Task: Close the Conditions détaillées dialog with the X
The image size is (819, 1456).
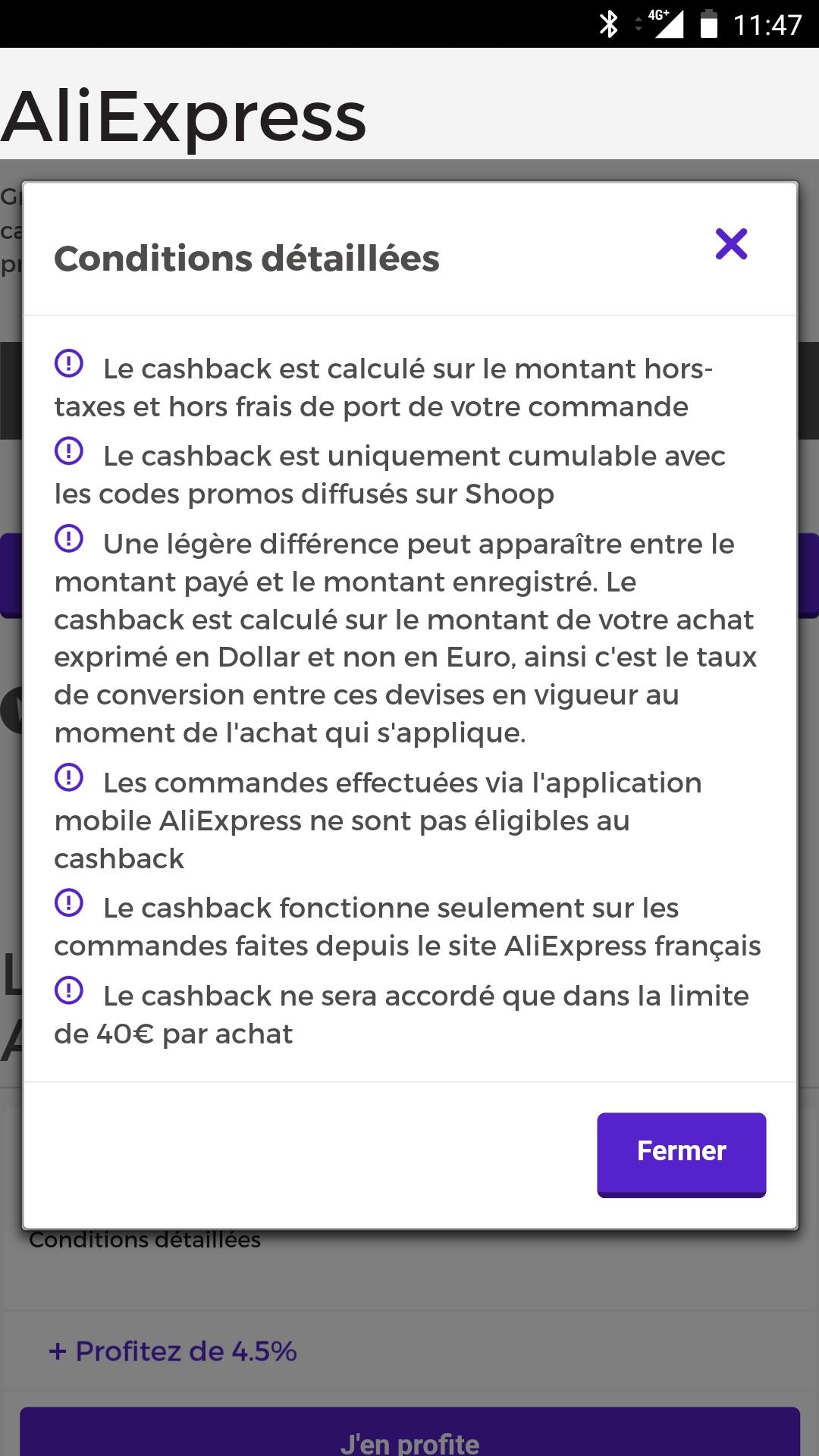Action: pyautogui.click(x=731, y=243)
